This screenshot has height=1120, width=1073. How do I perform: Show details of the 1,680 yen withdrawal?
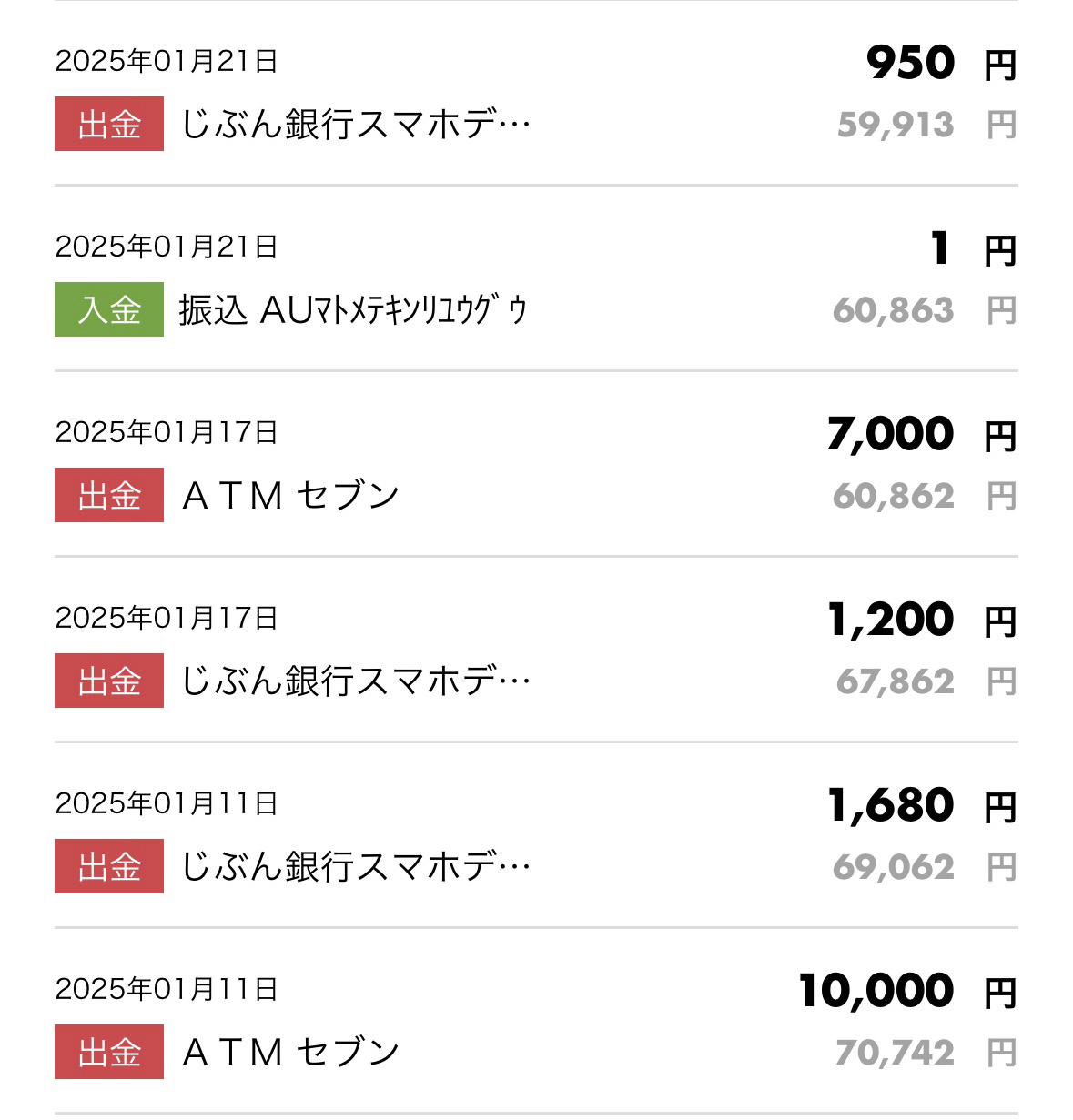536,836
